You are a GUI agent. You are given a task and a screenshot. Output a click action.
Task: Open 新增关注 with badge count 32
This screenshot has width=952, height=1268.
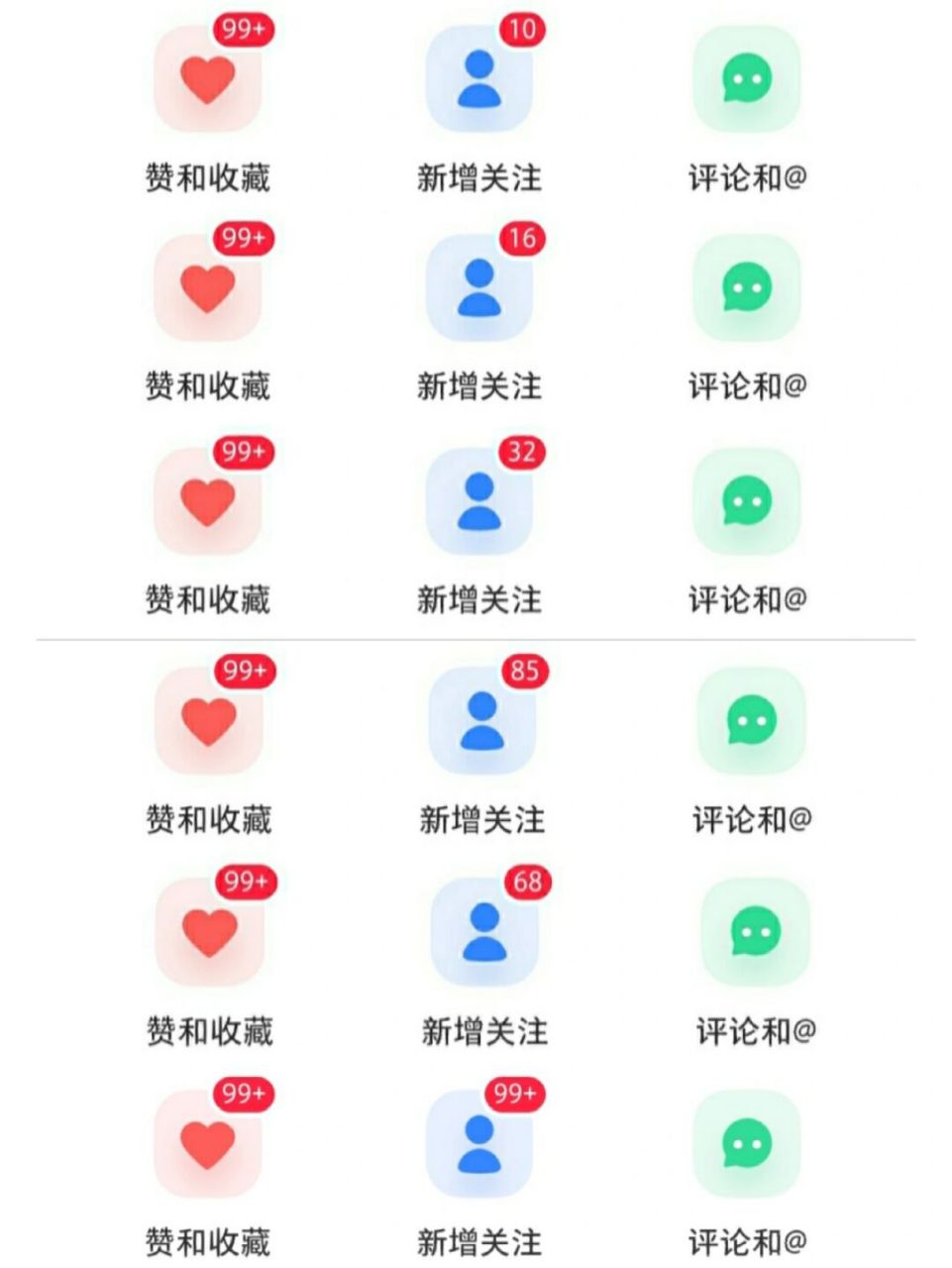pyautogui.click(x=480, y=500)
